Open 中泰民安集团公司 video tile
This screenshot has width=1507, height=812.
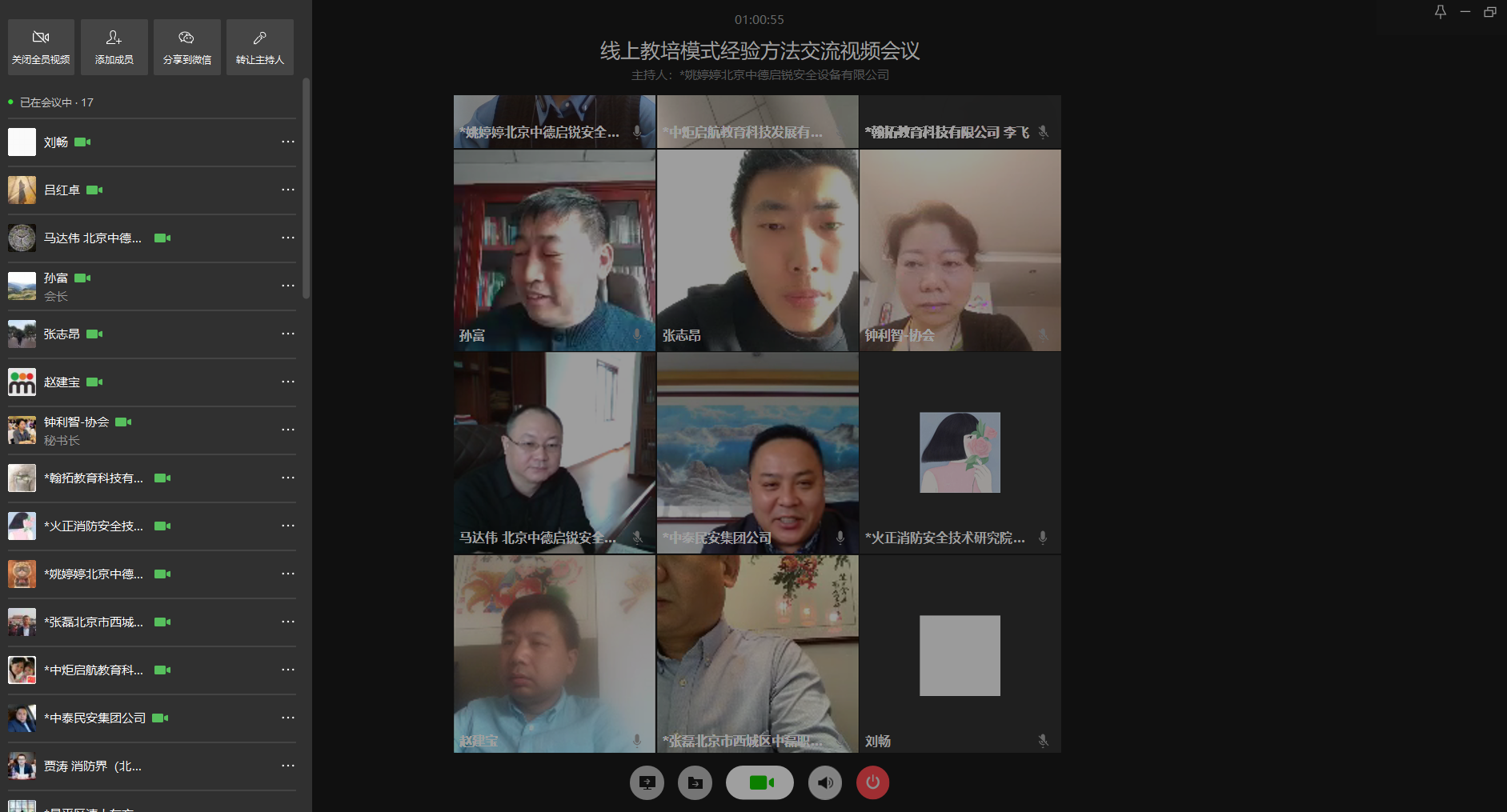click(757, 453)
